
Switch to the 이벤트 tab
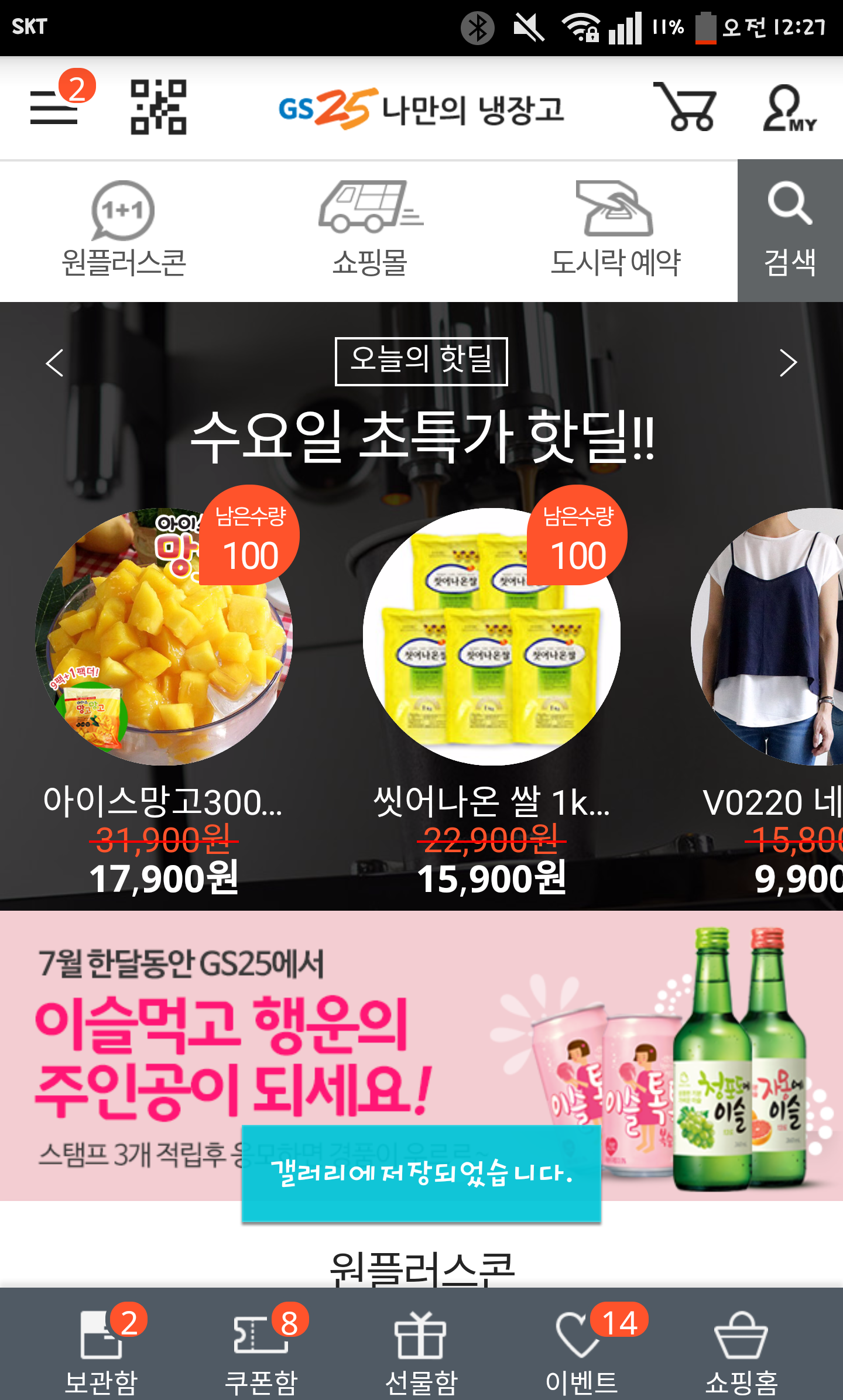(x=581, y=1348)
